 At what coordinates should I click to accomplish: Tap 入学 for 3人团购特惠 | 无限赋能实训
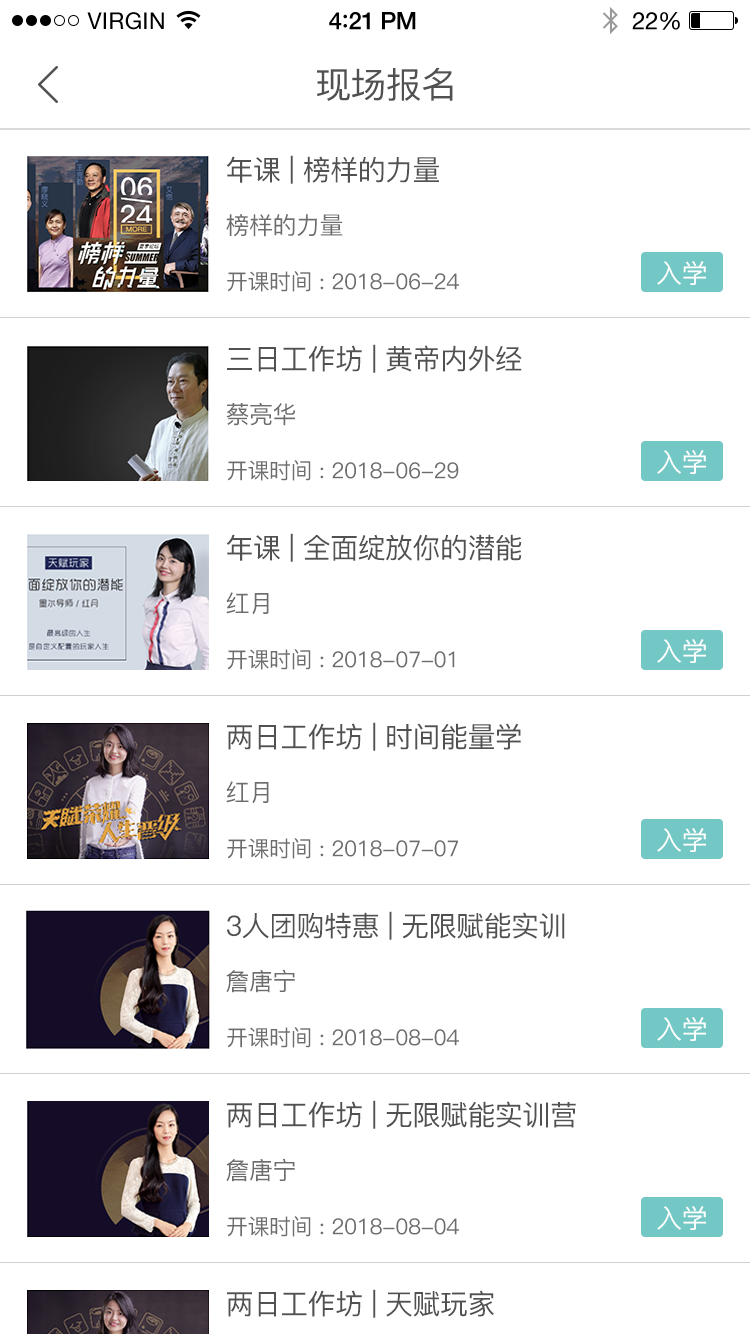(x=681, y=1029)
